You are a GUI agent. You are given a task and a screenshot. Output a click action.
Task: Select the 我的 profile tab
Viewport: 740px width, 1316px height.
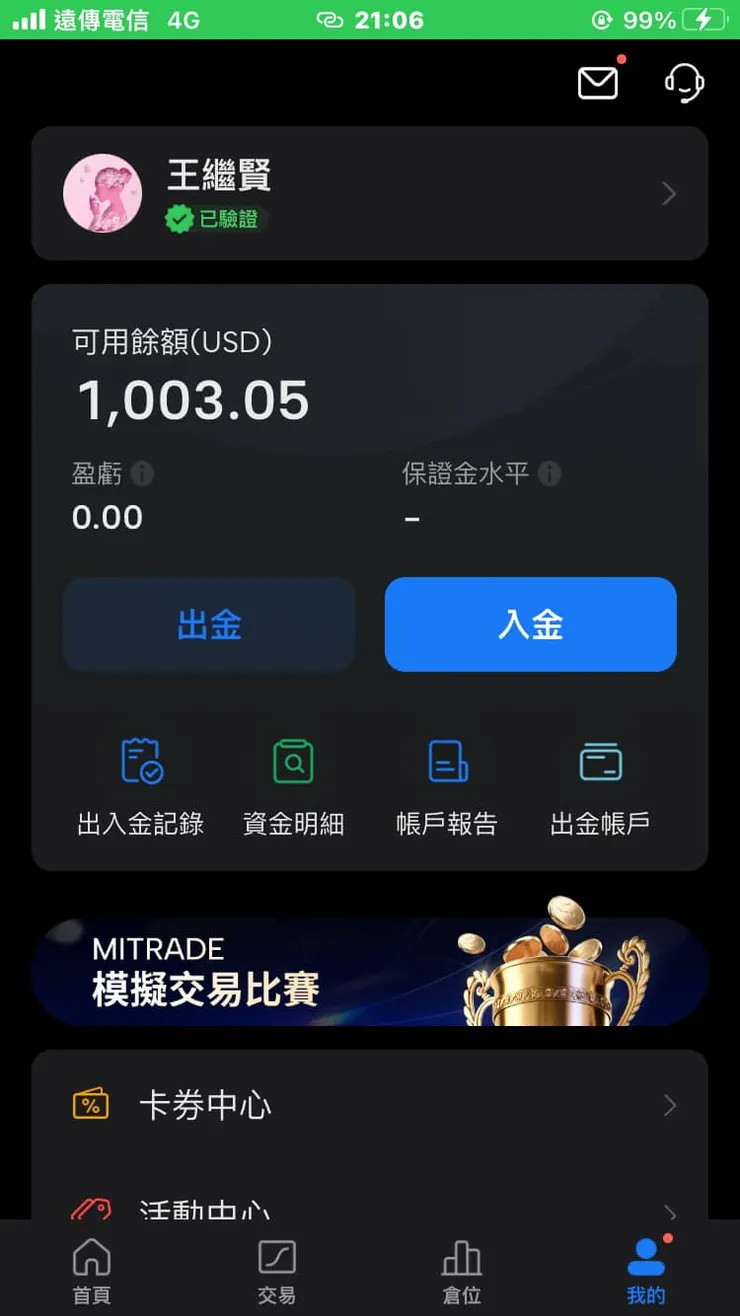tap(646, 1270)
